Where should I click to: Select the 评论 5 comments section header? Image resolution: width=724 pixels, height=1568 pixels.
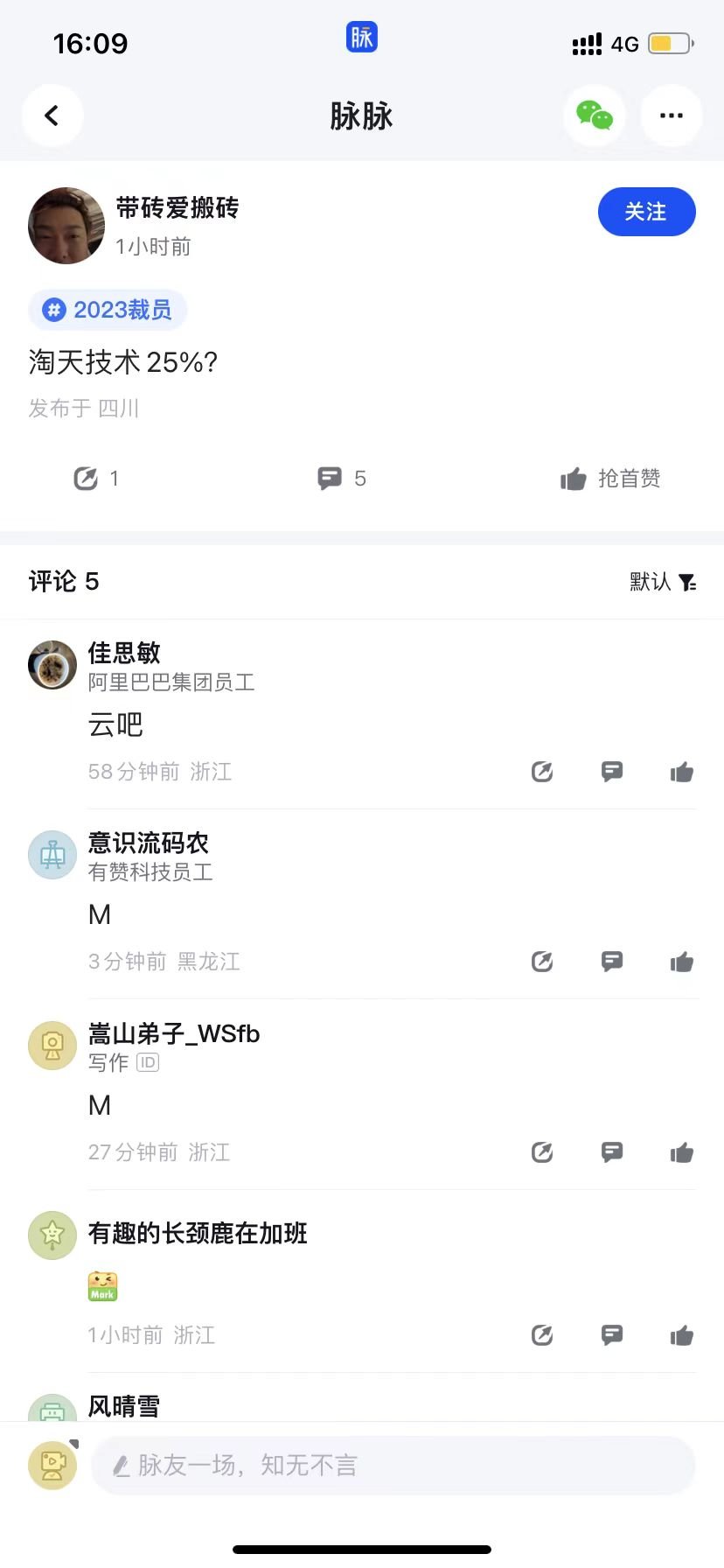tap(62, 581)
